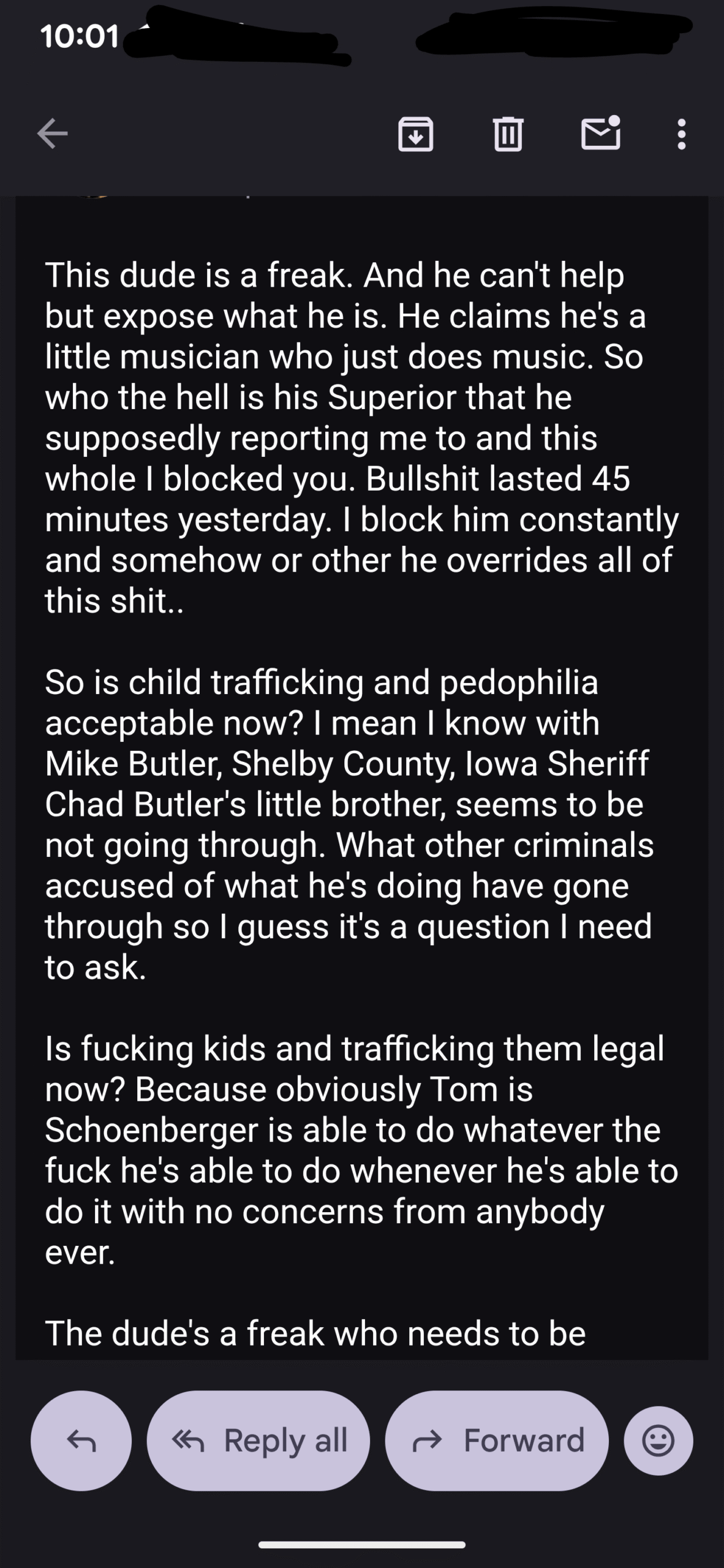Forward this email

click(497, 1441)
